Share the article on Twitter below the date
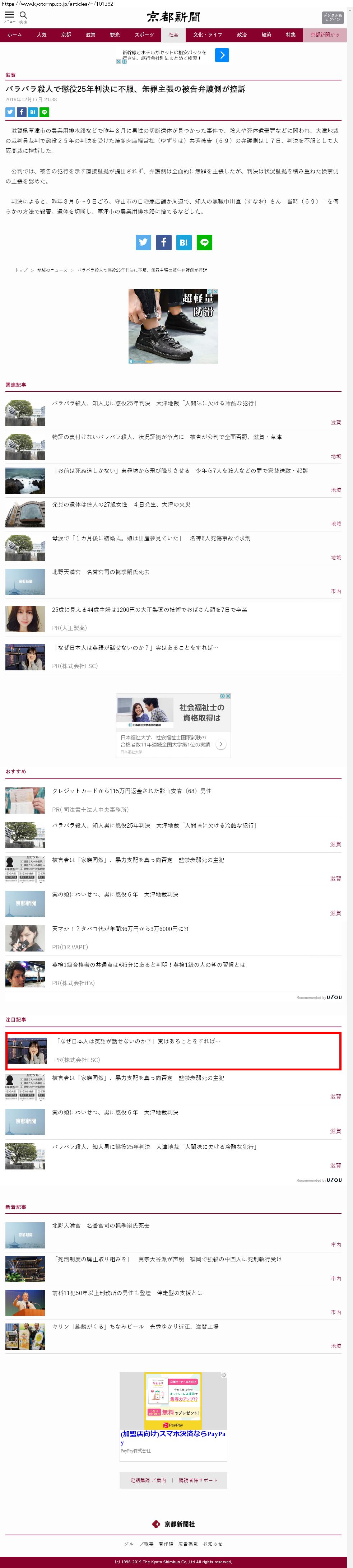The height and width of the screenshot is (1568, 353). tap(10, 112)
